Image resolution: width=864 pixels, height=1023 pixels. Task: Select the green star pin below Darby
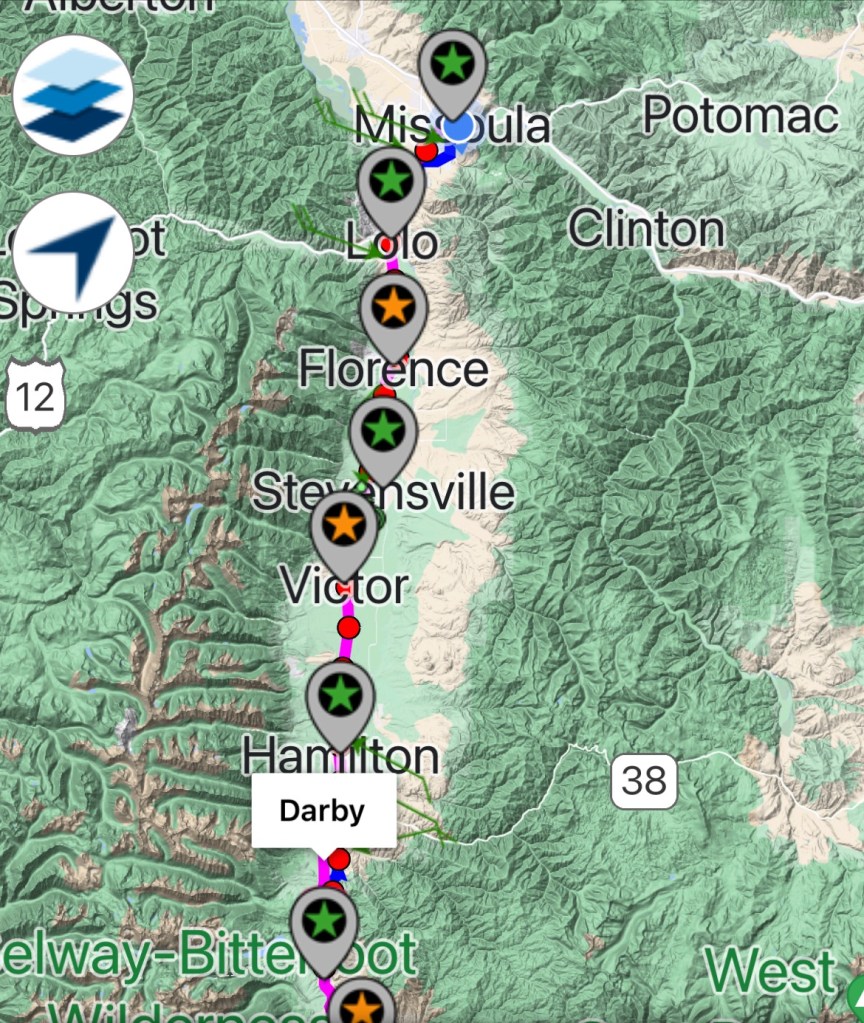pyautogui.click(x=324, y=921)
